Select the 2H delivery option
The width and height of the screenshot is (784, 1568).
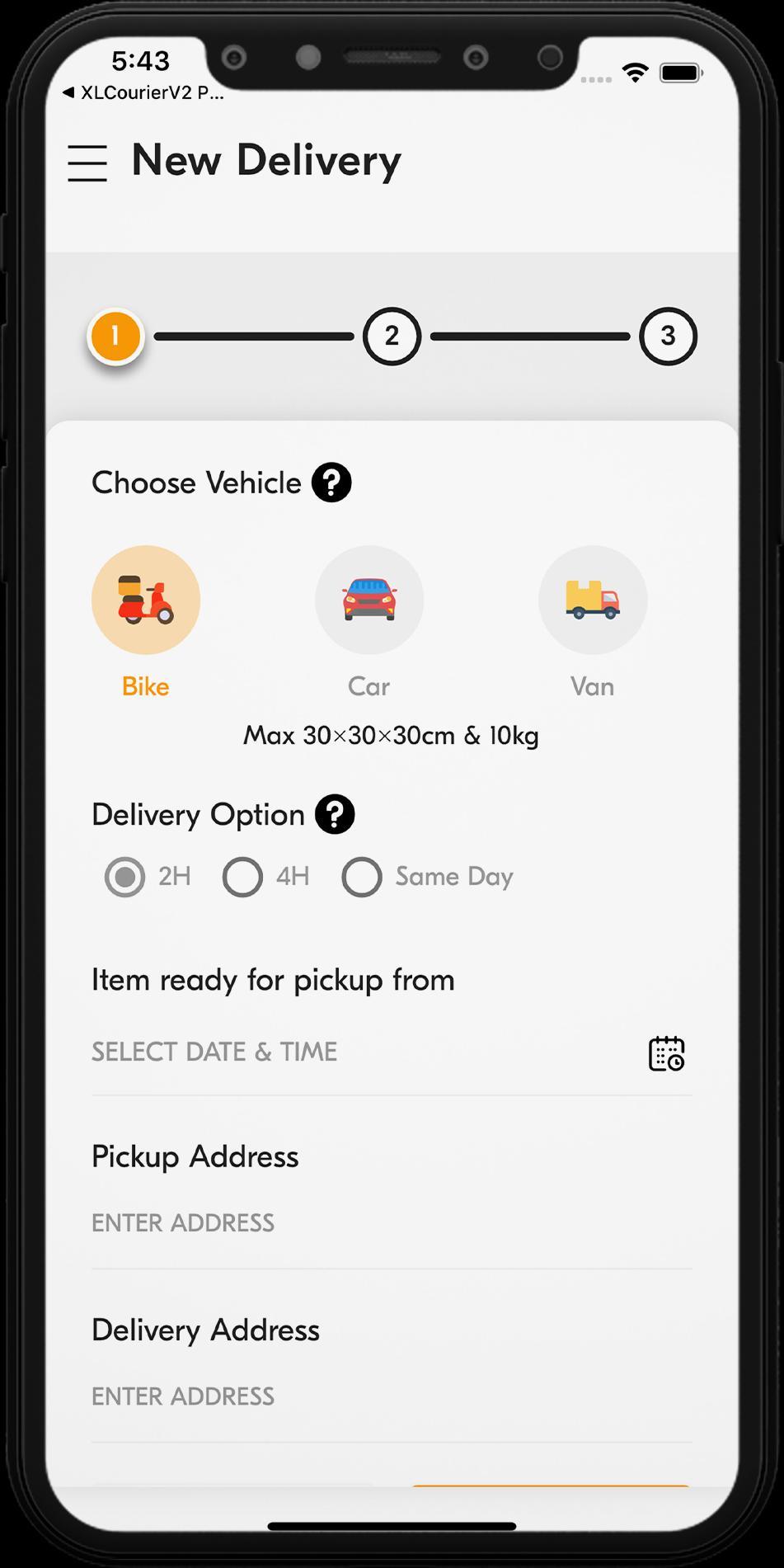125,877
